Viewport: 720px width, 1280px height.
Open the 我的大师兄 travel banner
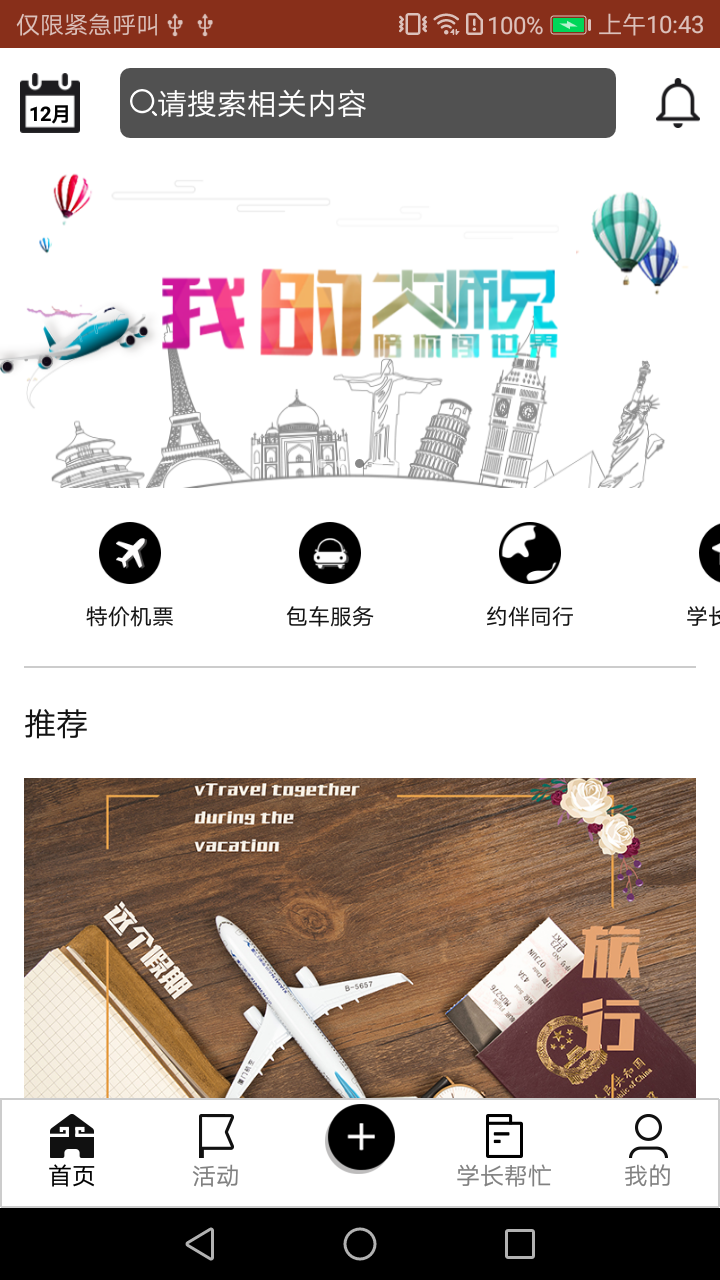[360, 330]
